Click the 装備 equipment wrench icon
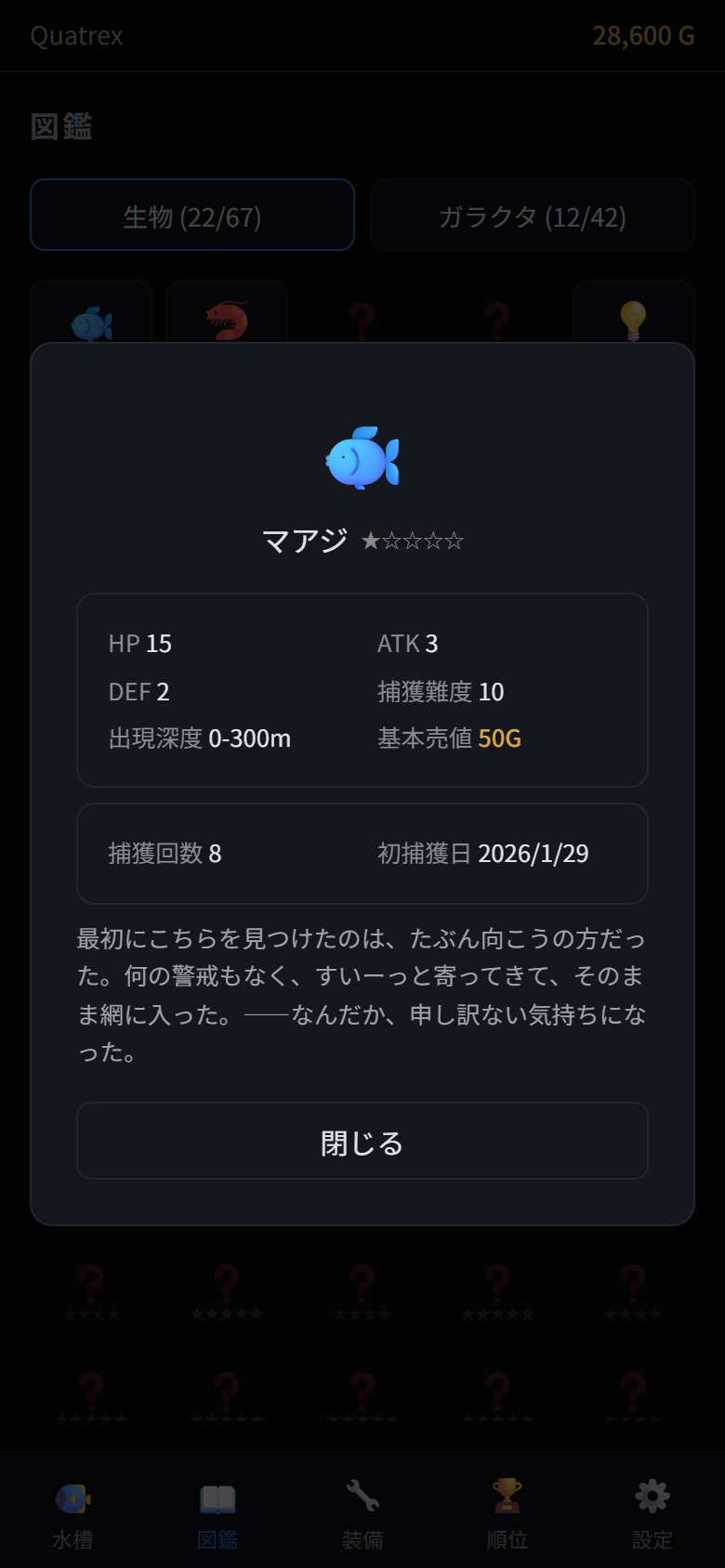 [362, 1498]
